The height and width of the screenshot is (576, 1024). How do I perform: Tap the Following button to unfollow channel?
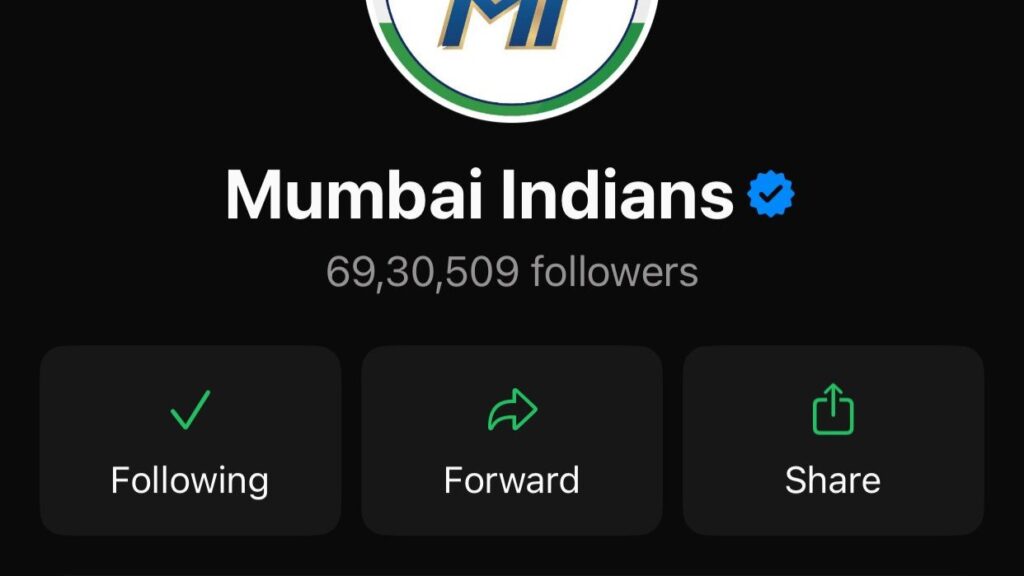(x=190, y=440)
